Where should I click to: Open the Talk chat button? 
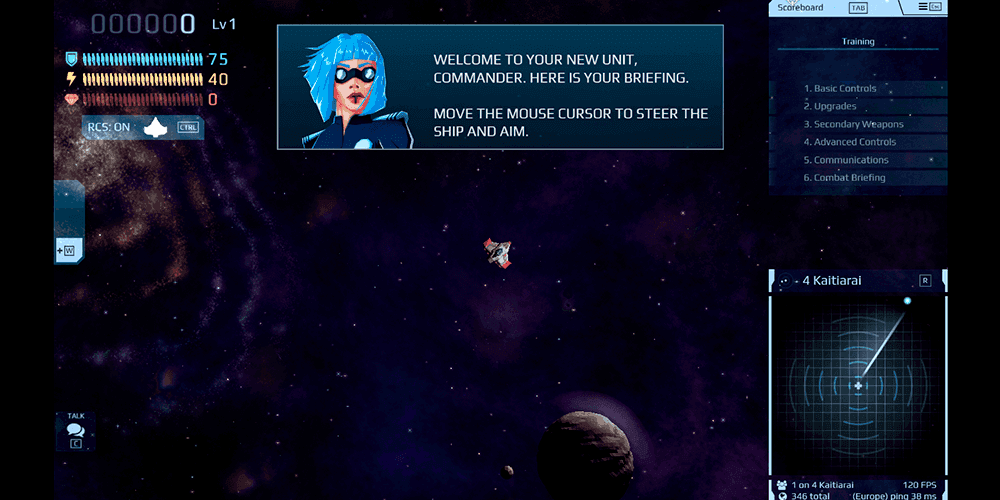pos(76,431)
